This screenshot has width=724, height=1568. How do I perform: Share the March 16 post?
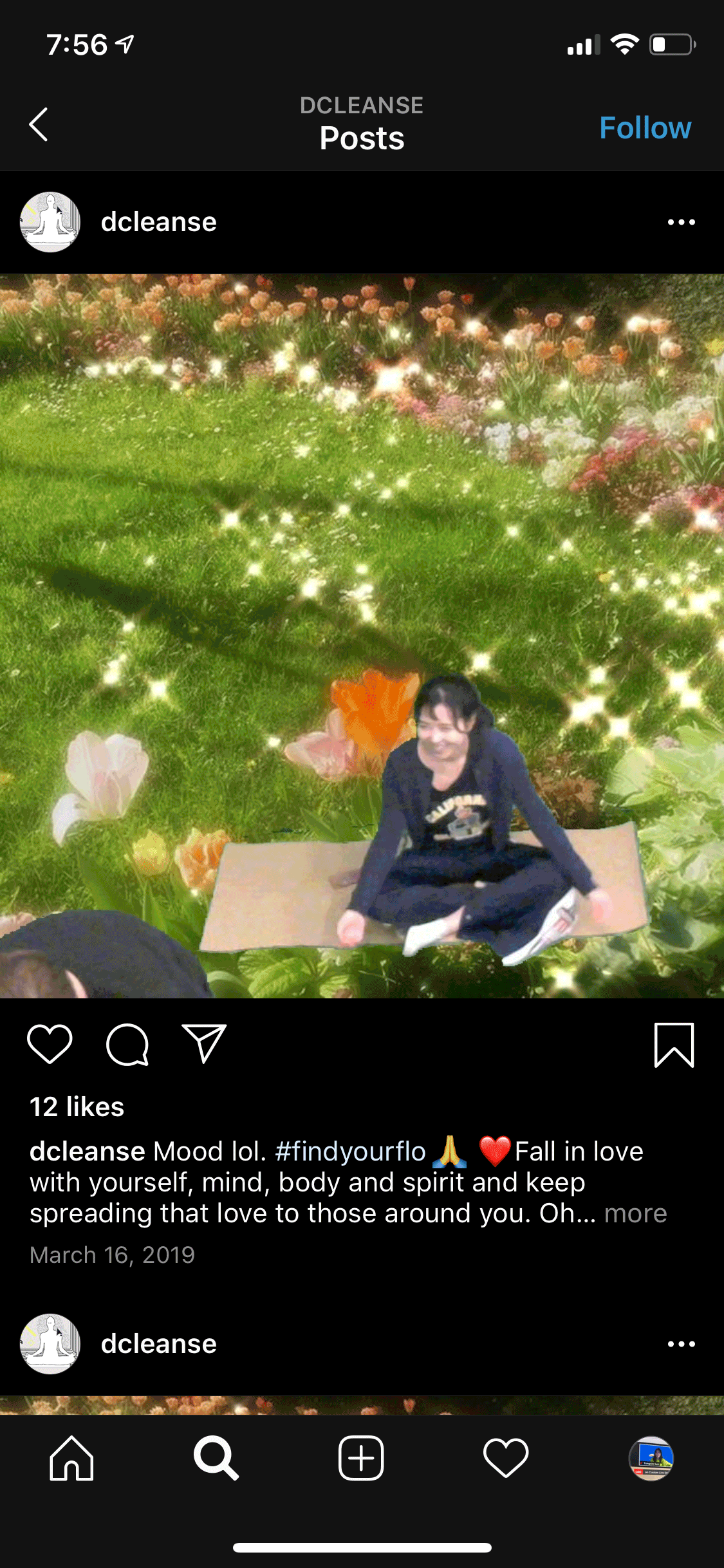[205, 1044]
